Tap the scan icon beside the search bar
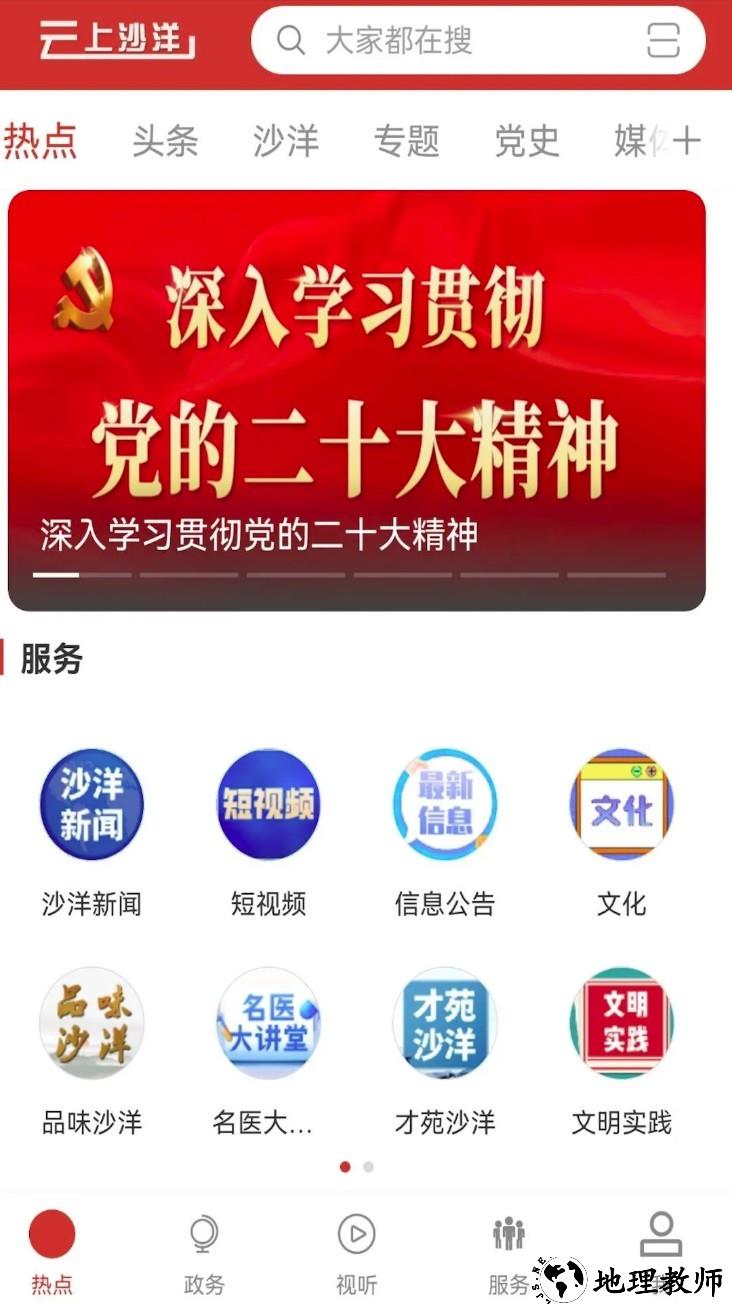 point(661,42)
